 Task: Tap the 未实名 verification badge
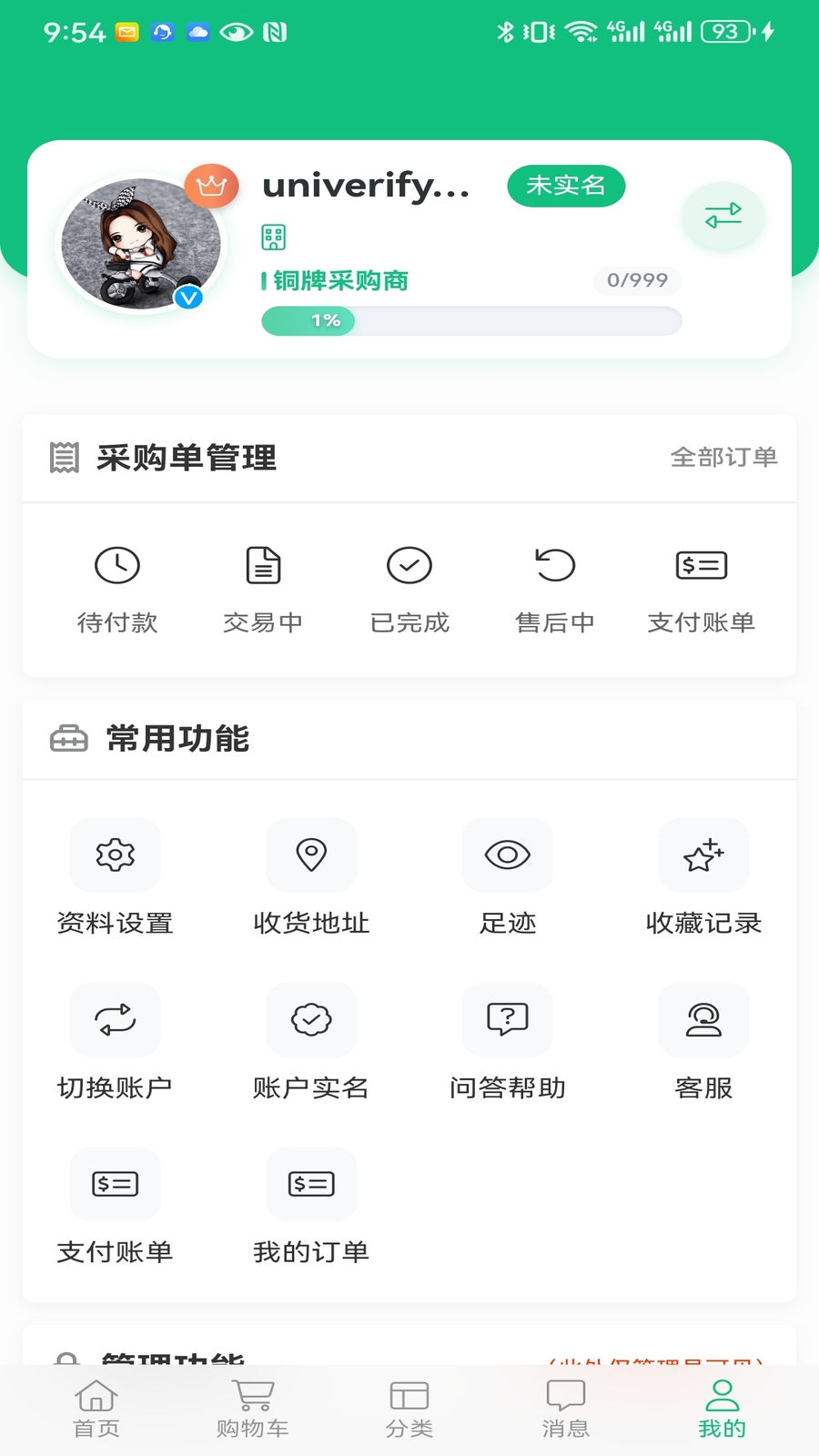click(x=566, y=185)
